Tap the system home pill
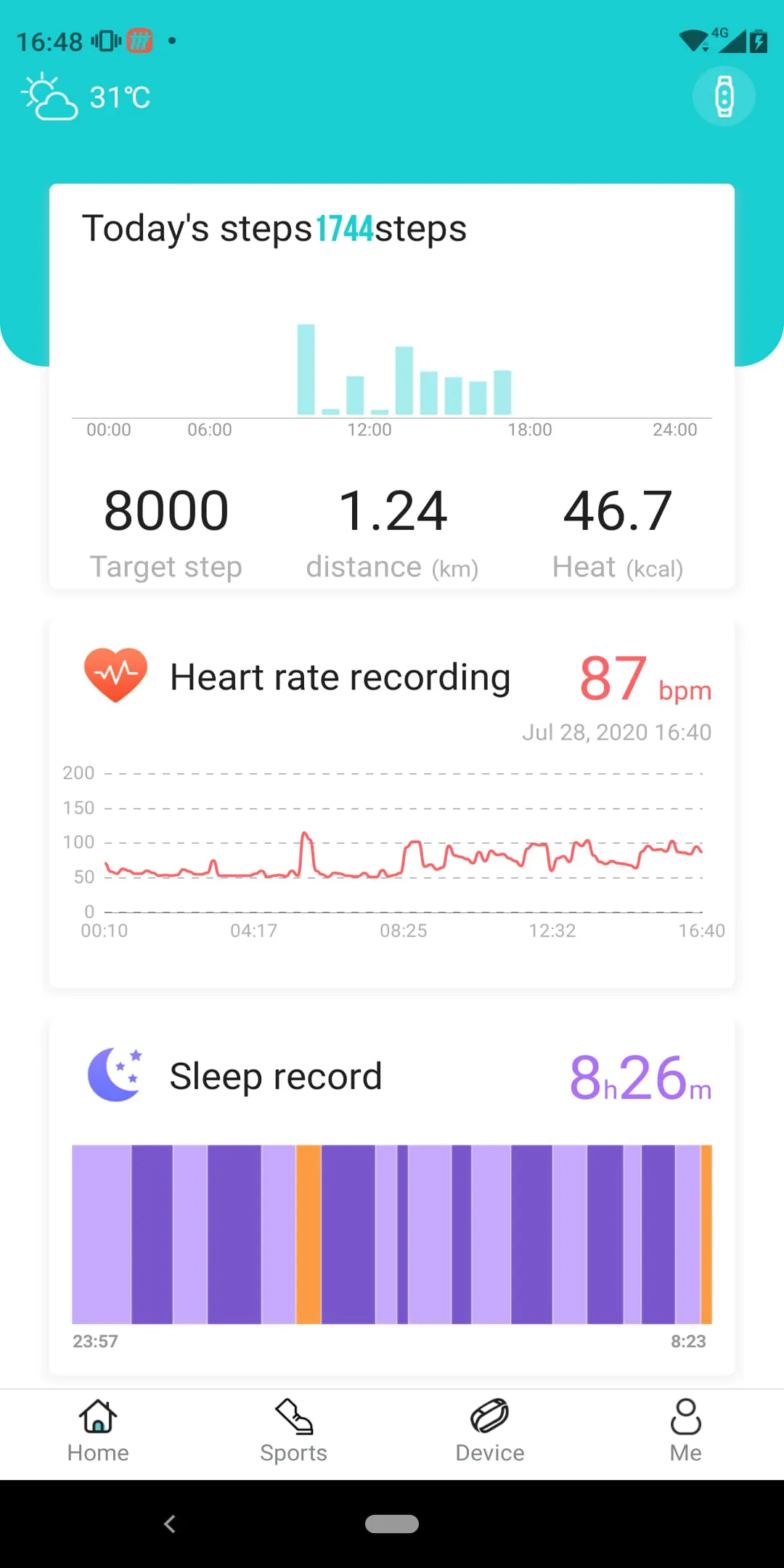The image size is (784, 1568). click(392, 1524)
